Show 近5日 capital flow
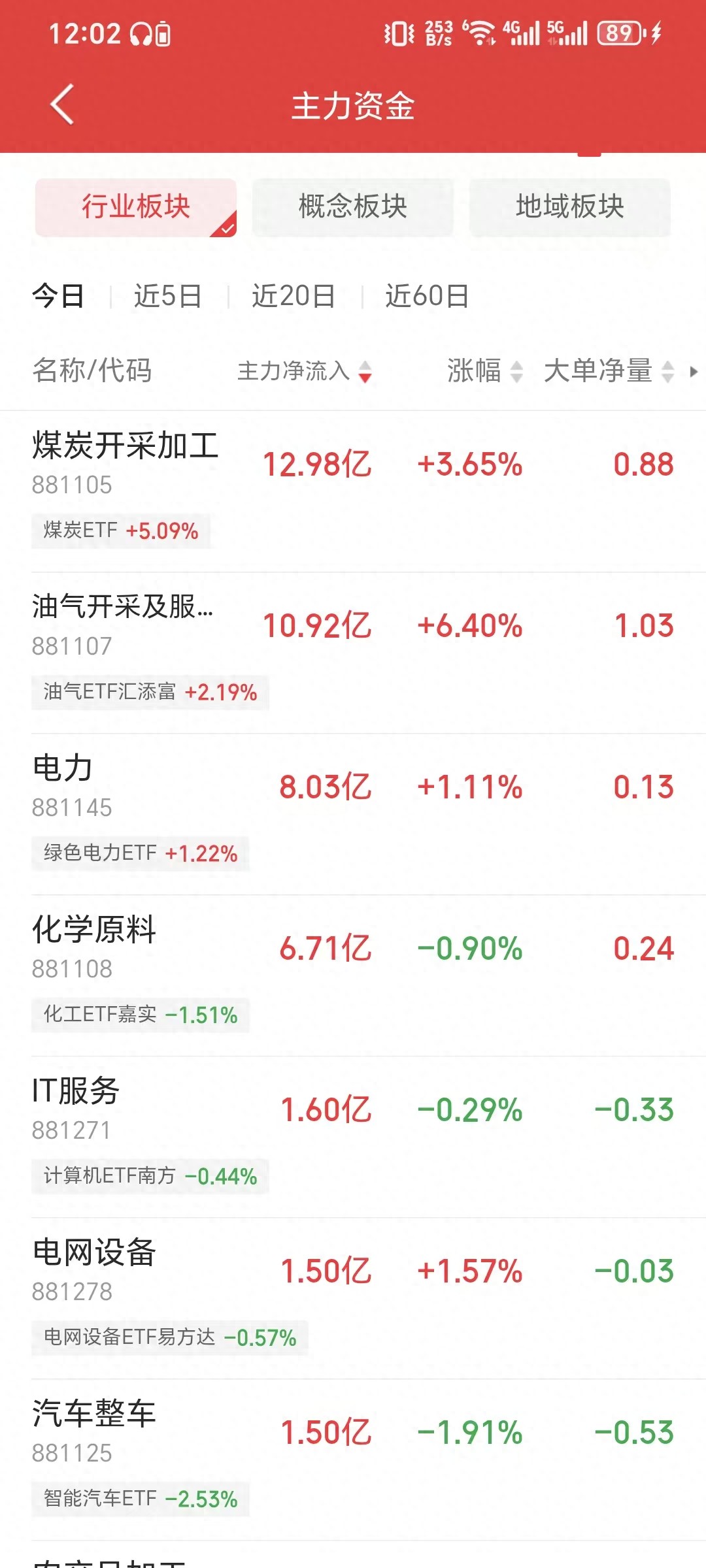The height and width of the screenshot is (1568, 706). pyautogui.click(x=168, y=296)
